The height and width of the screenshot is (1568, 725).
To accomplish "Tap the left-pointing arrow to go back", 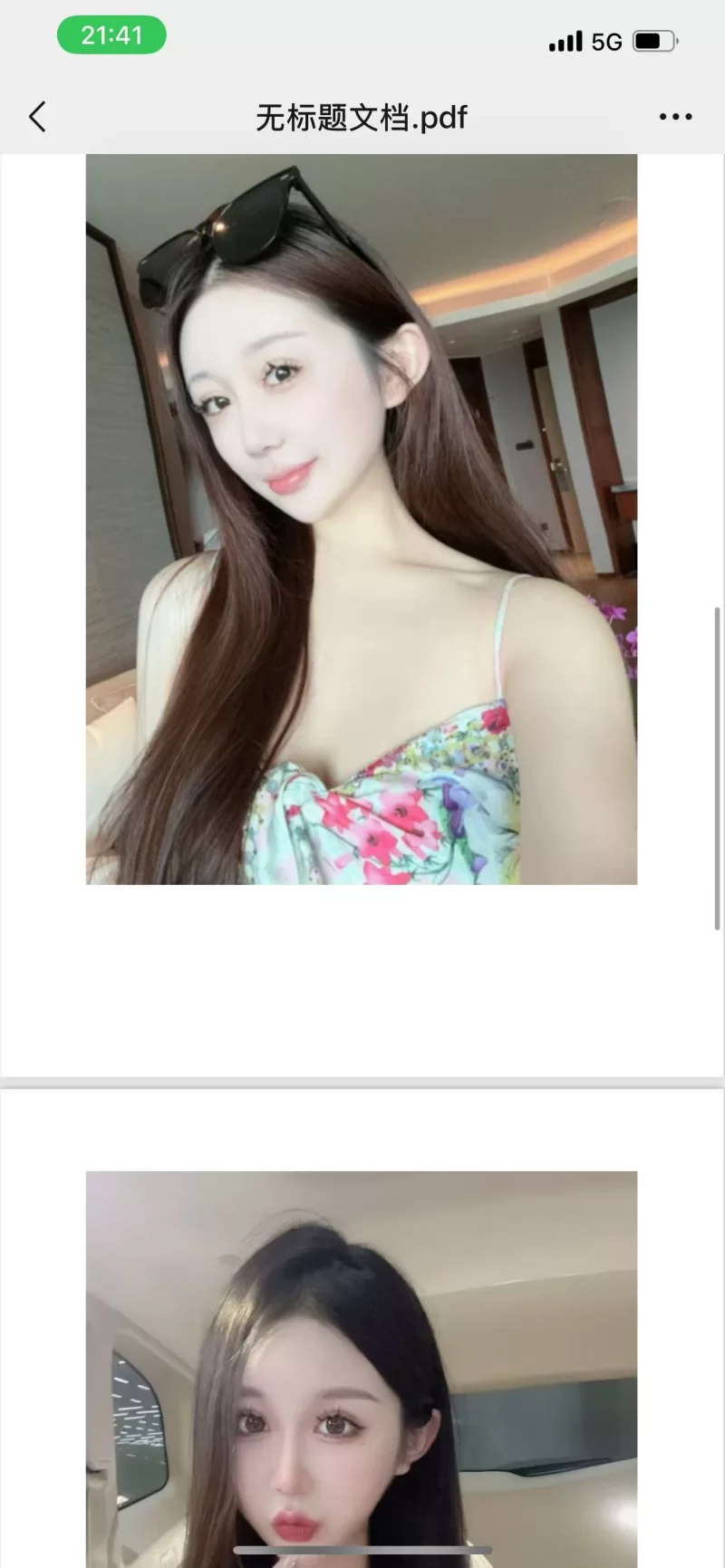I will tap(36, 117).
